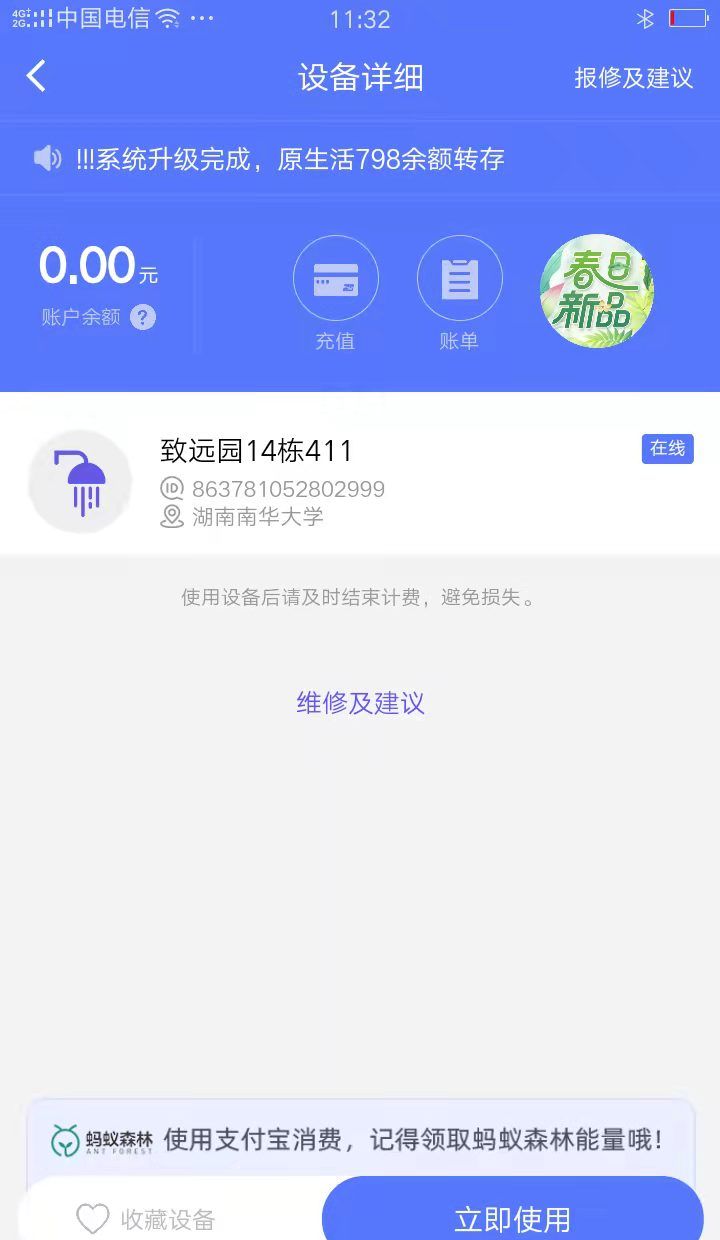
Task: Tap the location pin before 湖南南华大学
Action: (x=173, y=520)
